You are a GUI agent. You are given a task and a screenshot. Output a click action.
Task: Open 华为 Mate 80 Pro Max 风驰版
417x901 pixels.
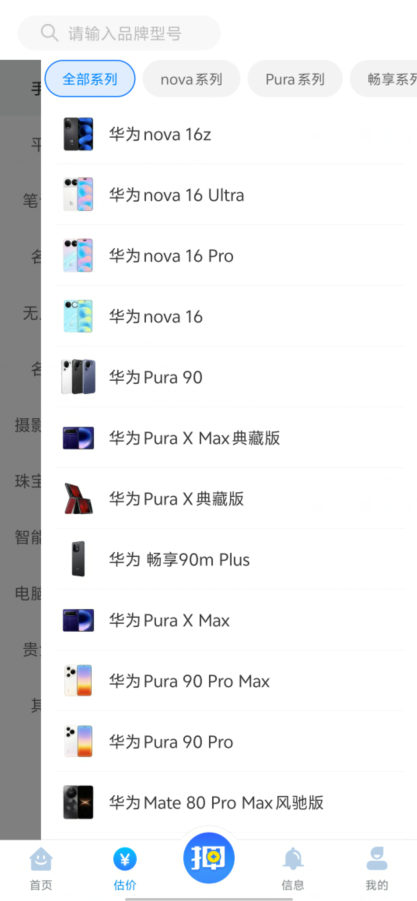[229, 802]
